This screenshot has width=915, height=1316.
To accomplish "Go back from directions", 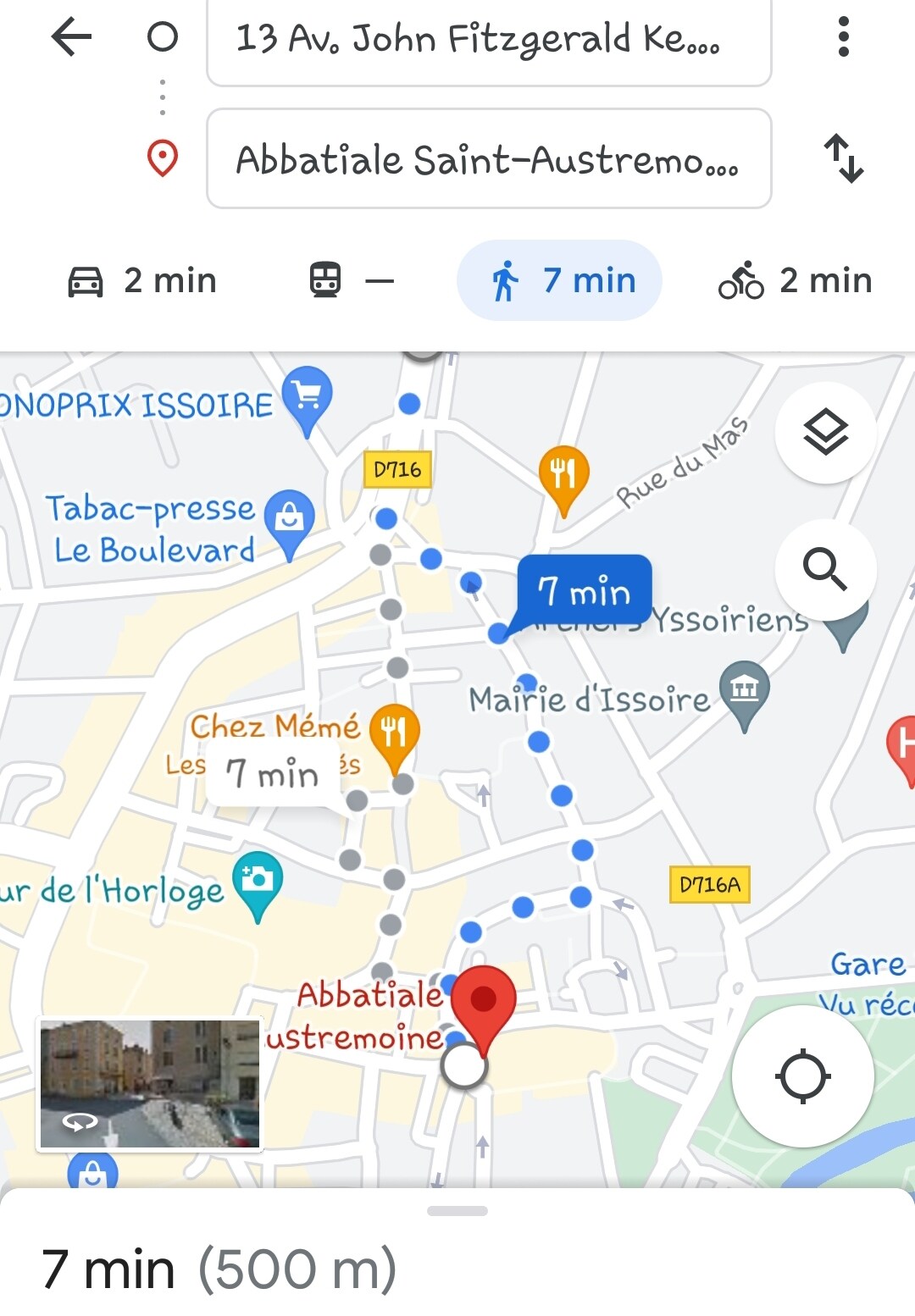I will pyautogui.click(x=71, y=38).
